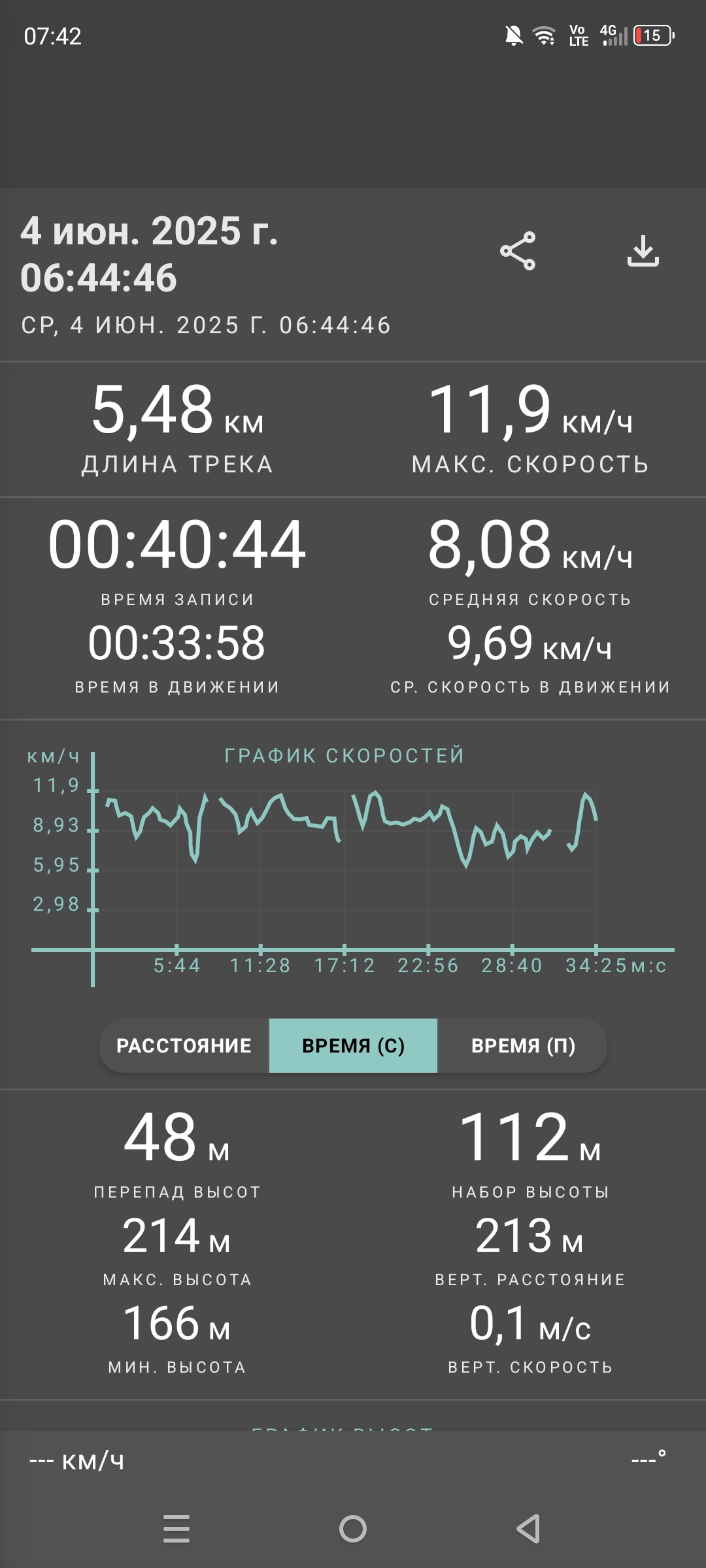Share this recorded track
Image resolution: width=706 pixels, height=1568 pixels.
(x=518, y=251)
